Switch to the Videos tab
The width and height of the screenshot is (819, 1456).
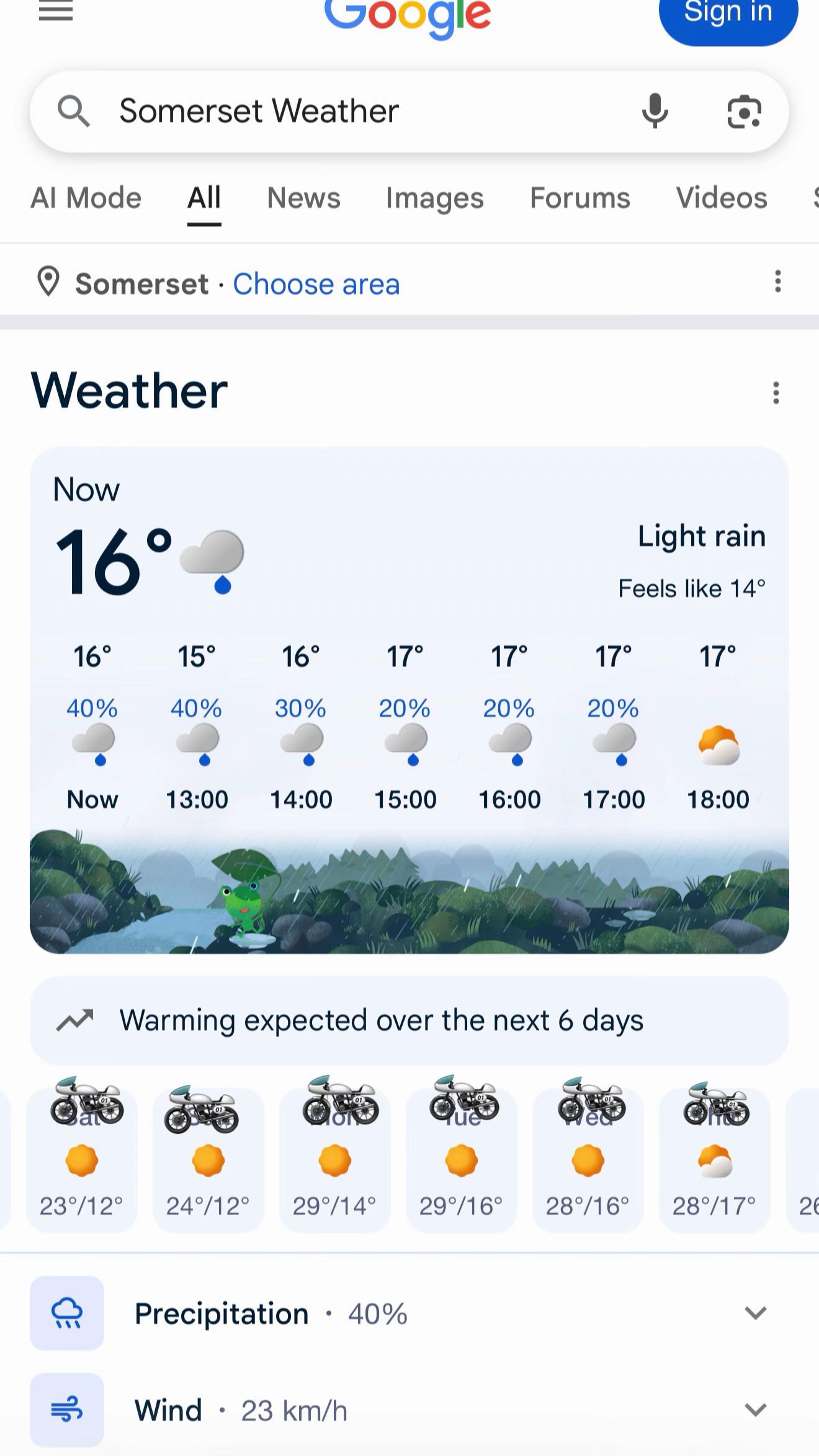tap(722, 199)
